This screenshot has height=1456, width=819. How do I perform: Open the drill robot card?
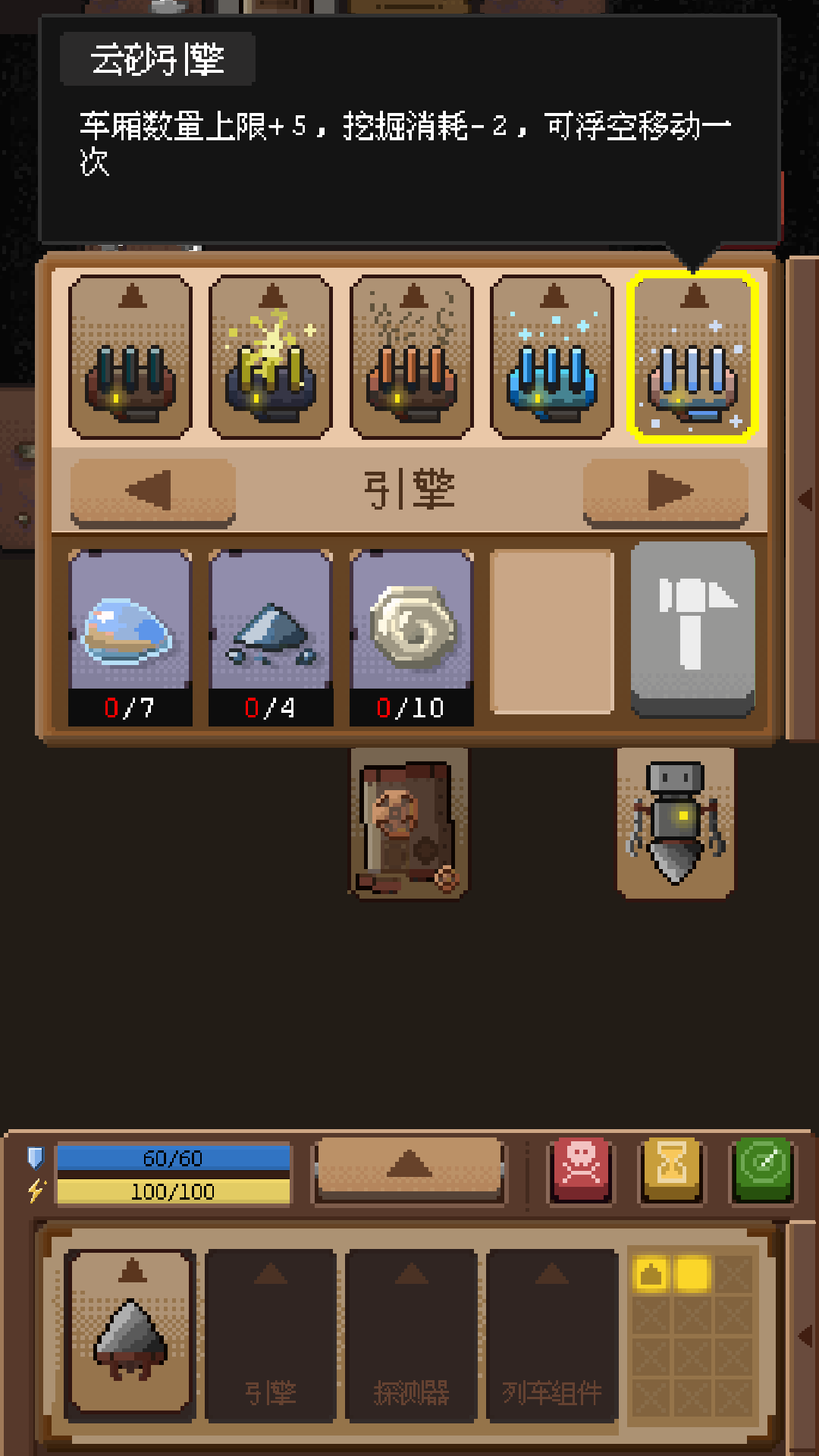[675, 823]
